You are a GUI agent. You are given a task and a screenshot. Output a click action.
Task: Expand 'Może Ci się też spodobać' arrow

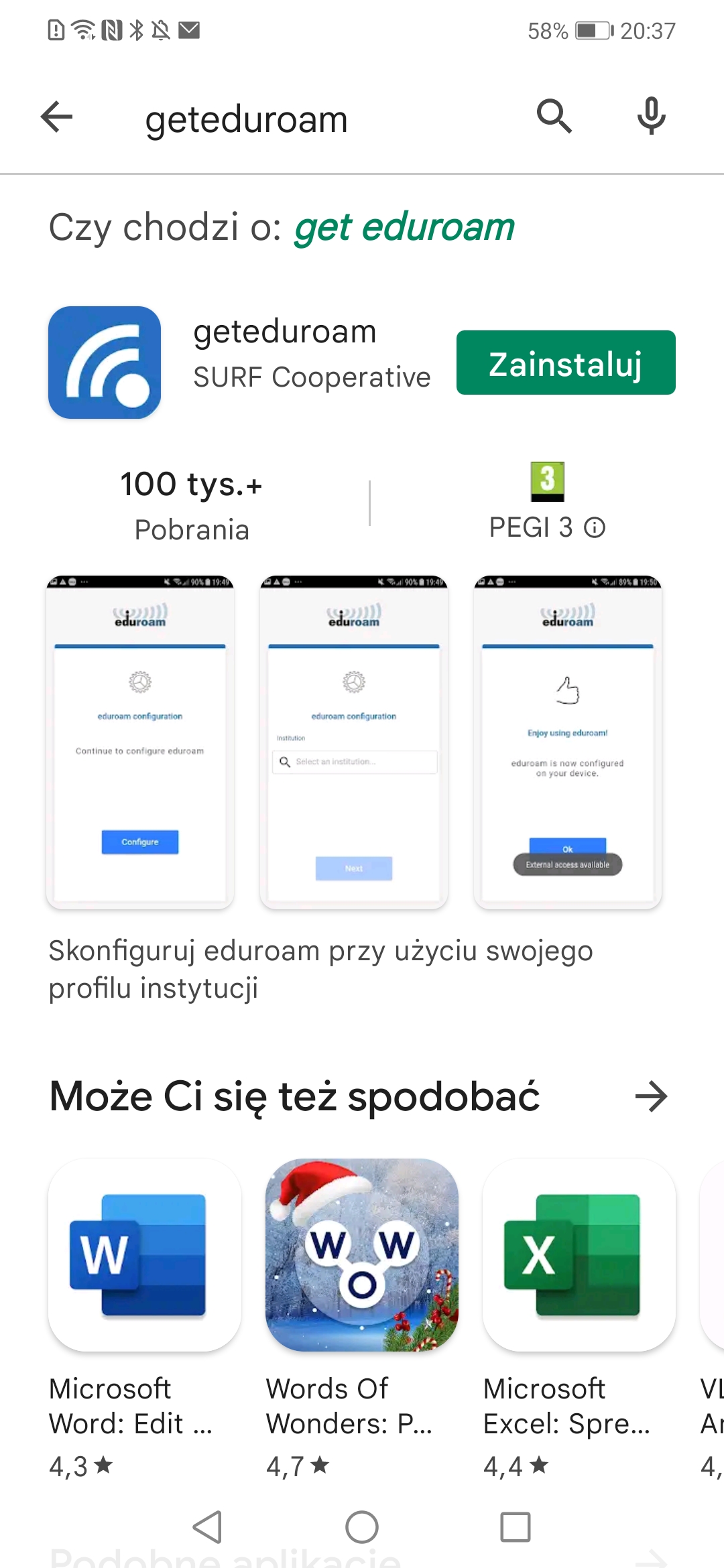[651, 1097]
